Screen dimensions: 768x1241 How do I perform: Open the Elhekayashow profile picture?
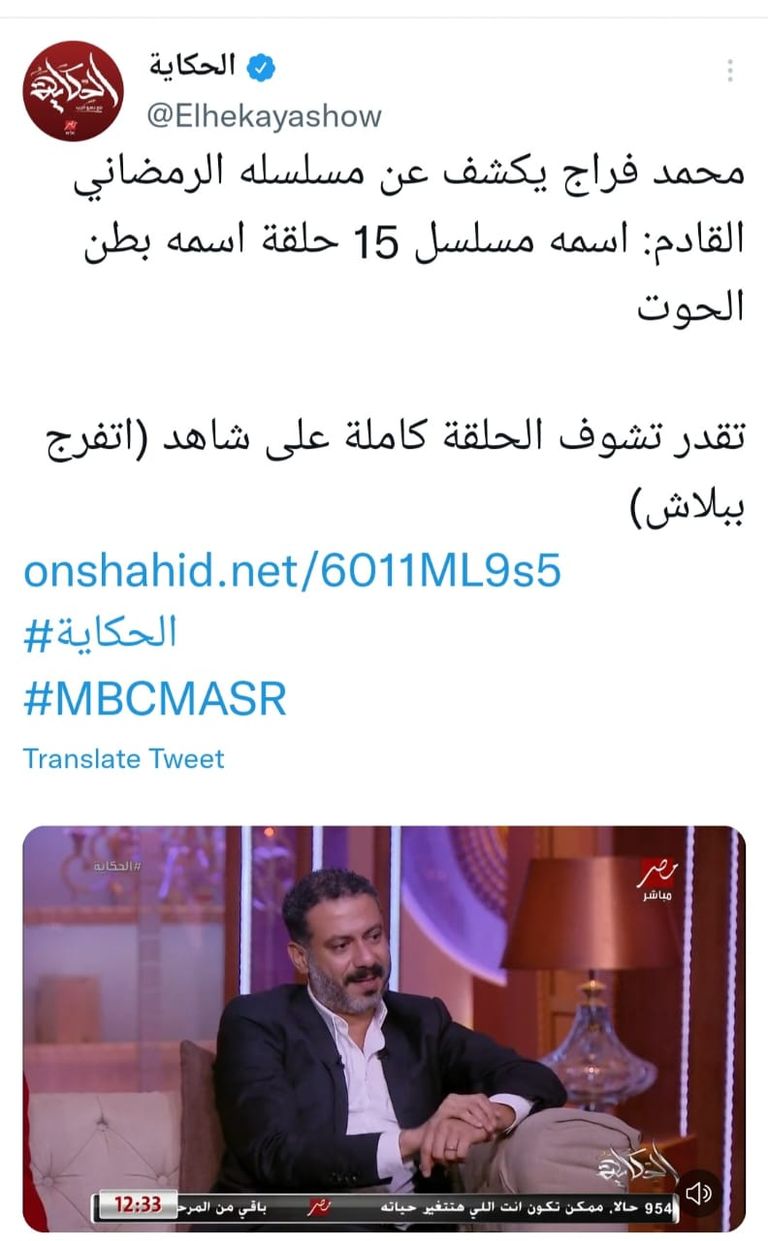tap(73, 91)
